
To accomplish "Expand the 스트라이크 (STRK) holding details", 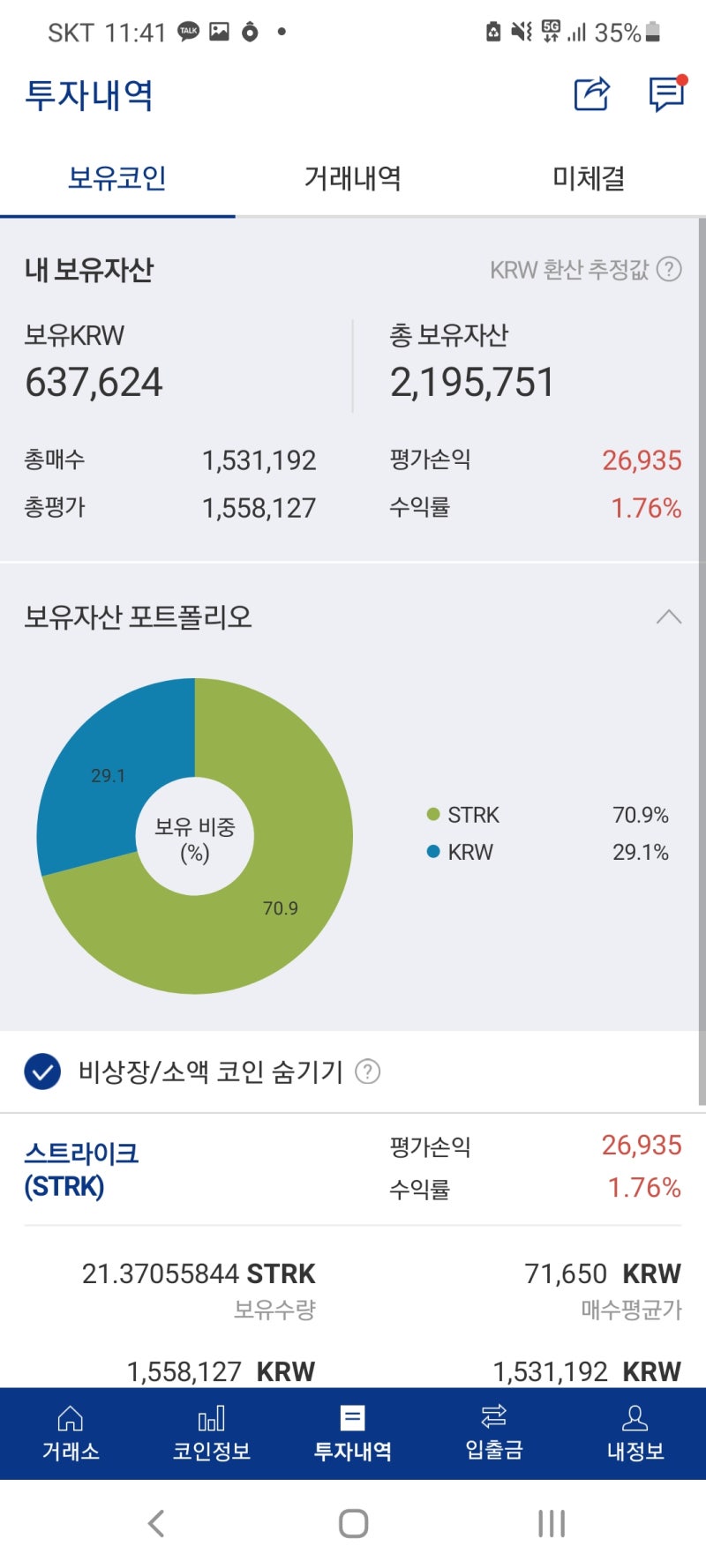I will (80, 1167).
